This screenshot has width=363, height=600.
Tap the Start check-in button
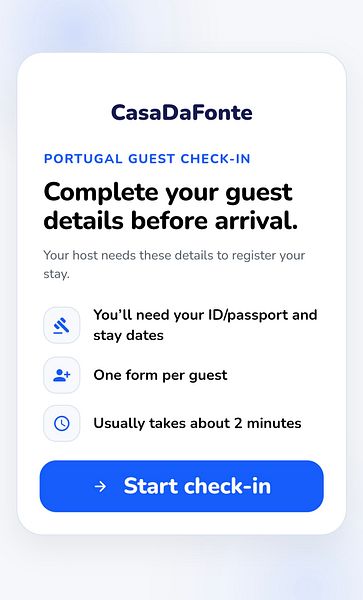[x=181, y=486]
